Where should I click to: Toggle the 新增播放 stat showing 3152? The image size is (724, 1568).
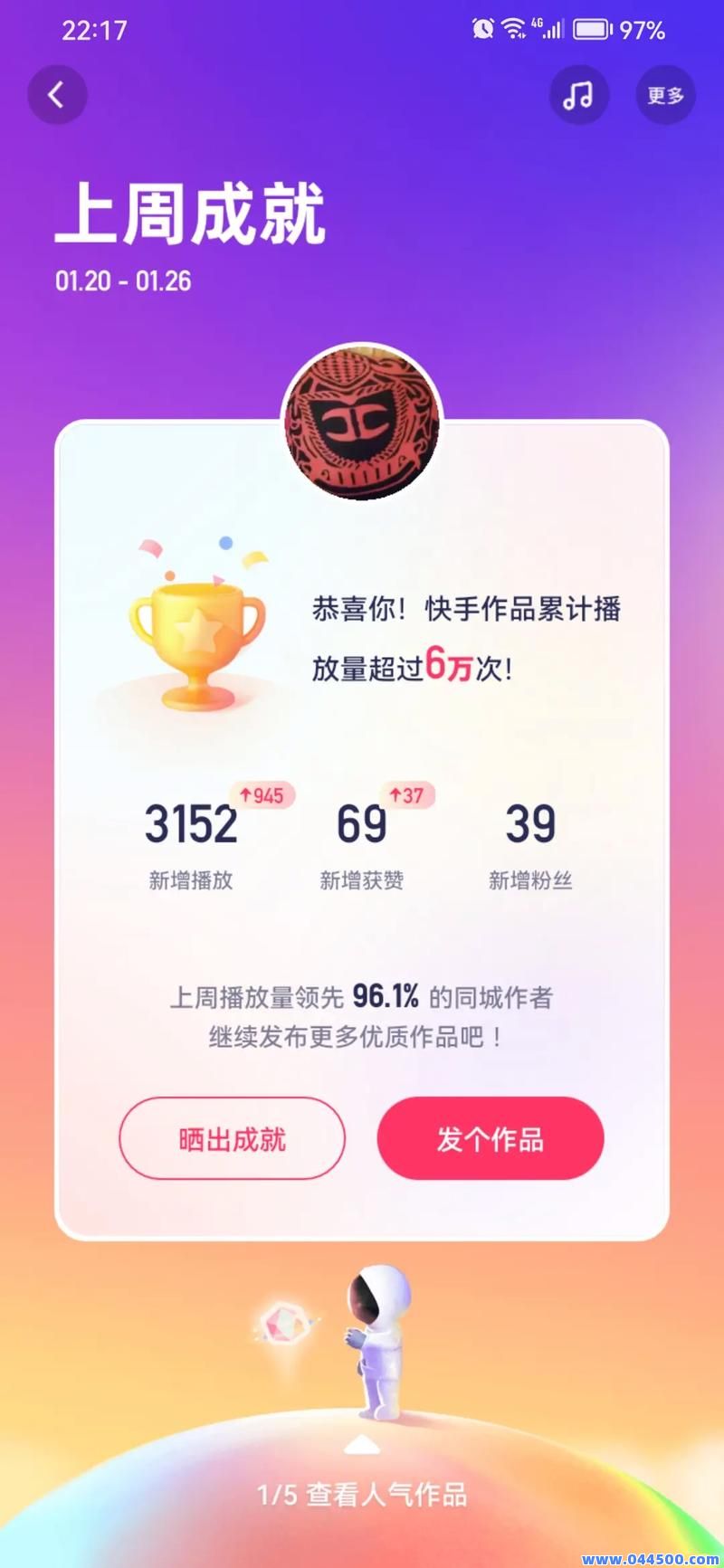[x=191, y=841]
